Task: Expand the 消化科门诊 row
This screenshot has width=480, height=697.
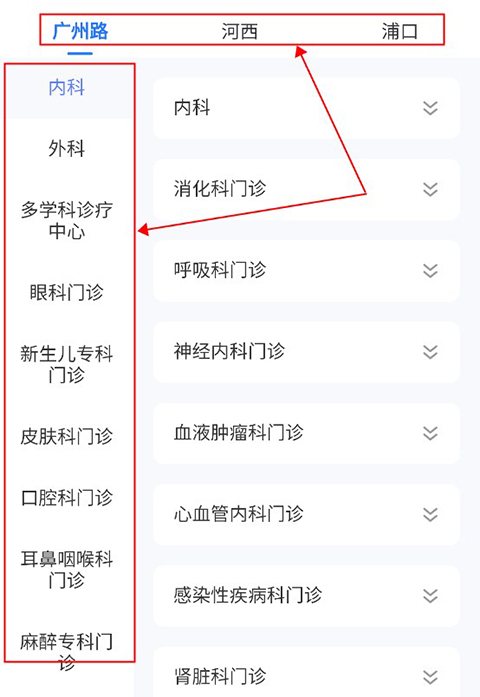Action: 306,189
